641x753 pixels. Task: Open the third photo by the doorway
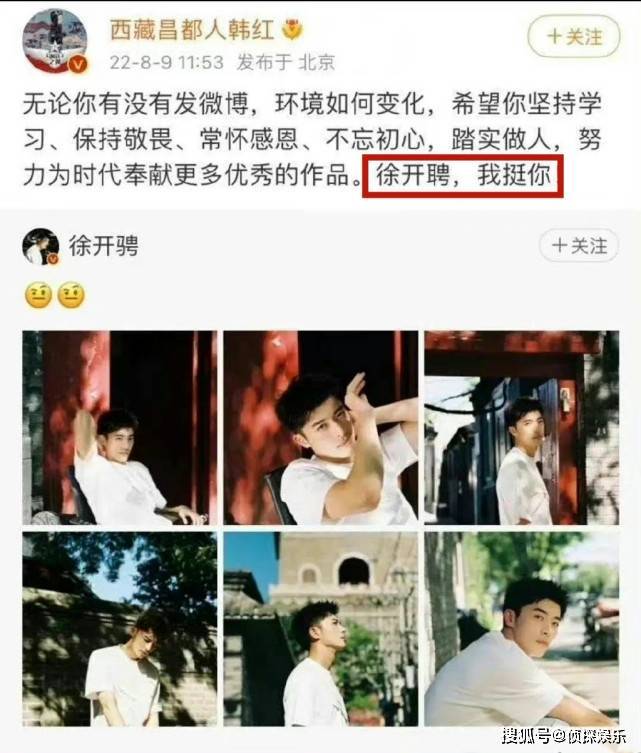click(x=521, y=428)
